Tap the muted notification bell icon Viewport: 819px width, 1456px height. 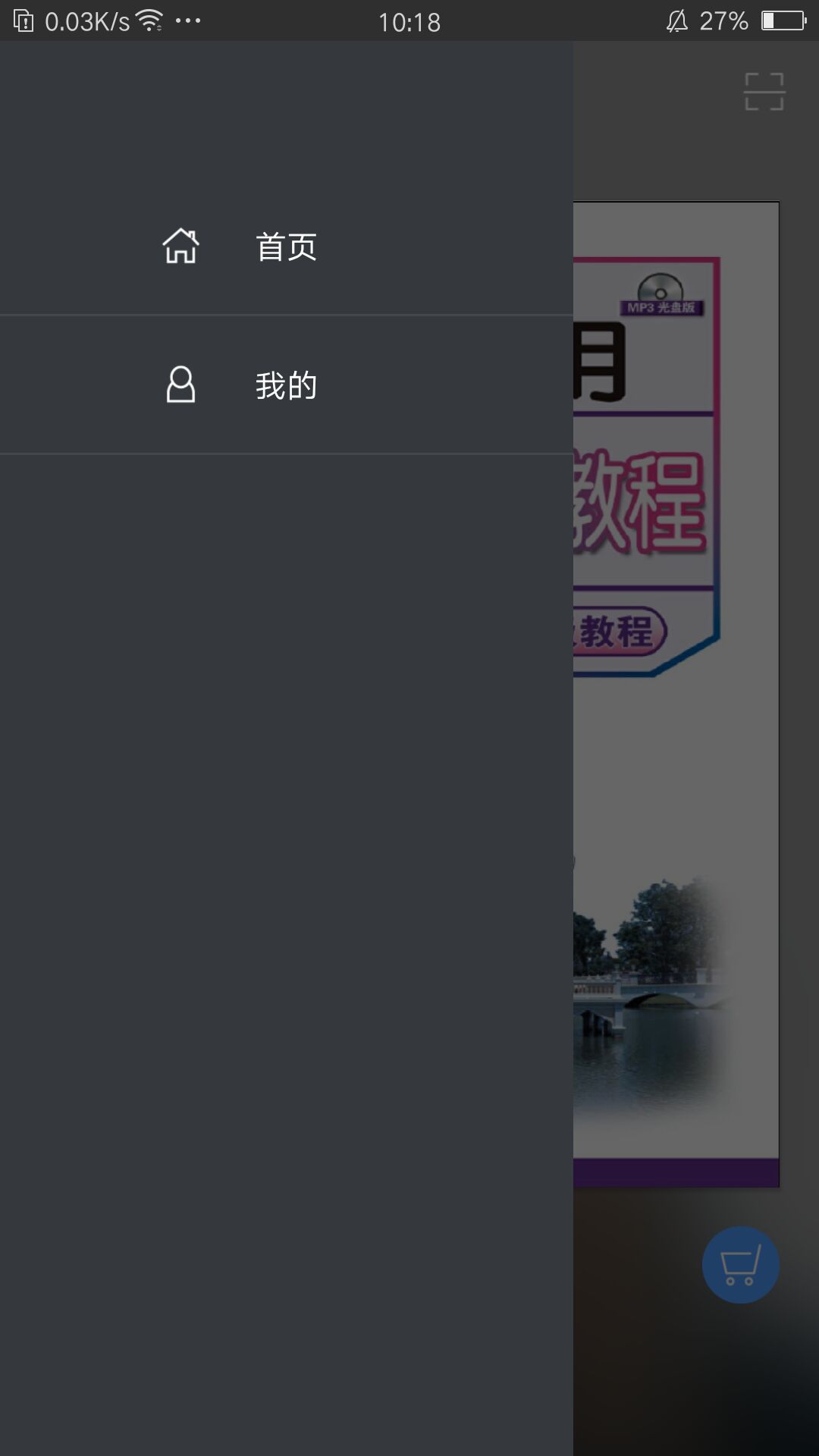[678, 20]
